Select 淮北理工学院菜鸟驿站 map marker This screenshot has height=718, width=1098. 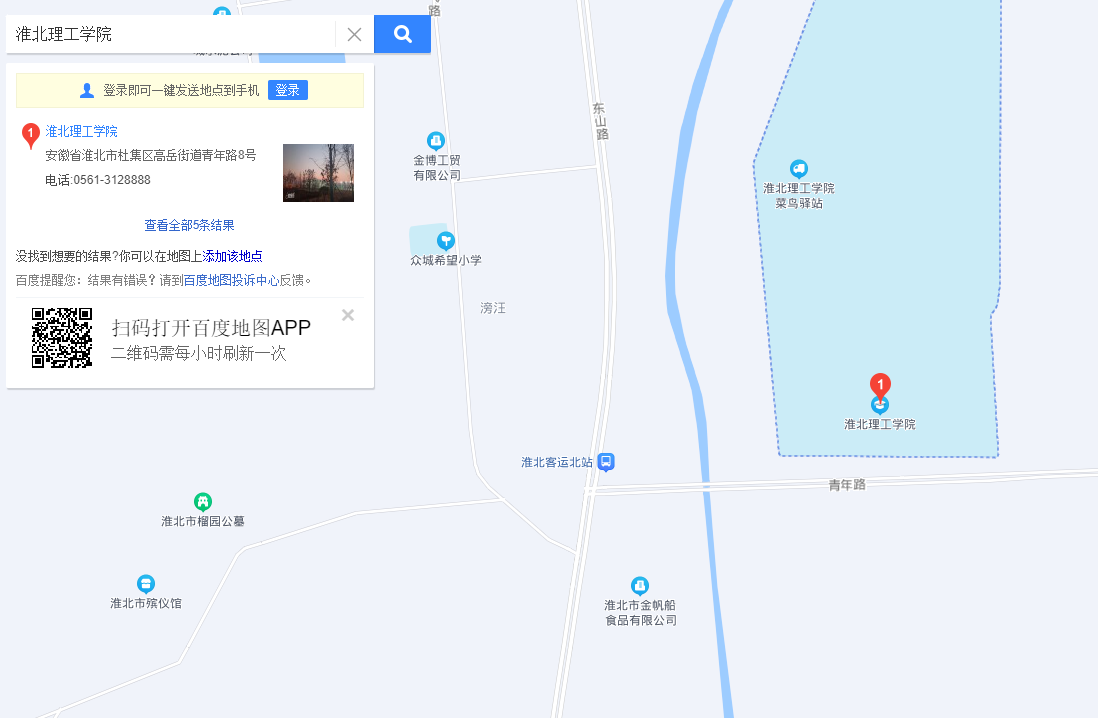pyautogui.click(x=798, y=169)
